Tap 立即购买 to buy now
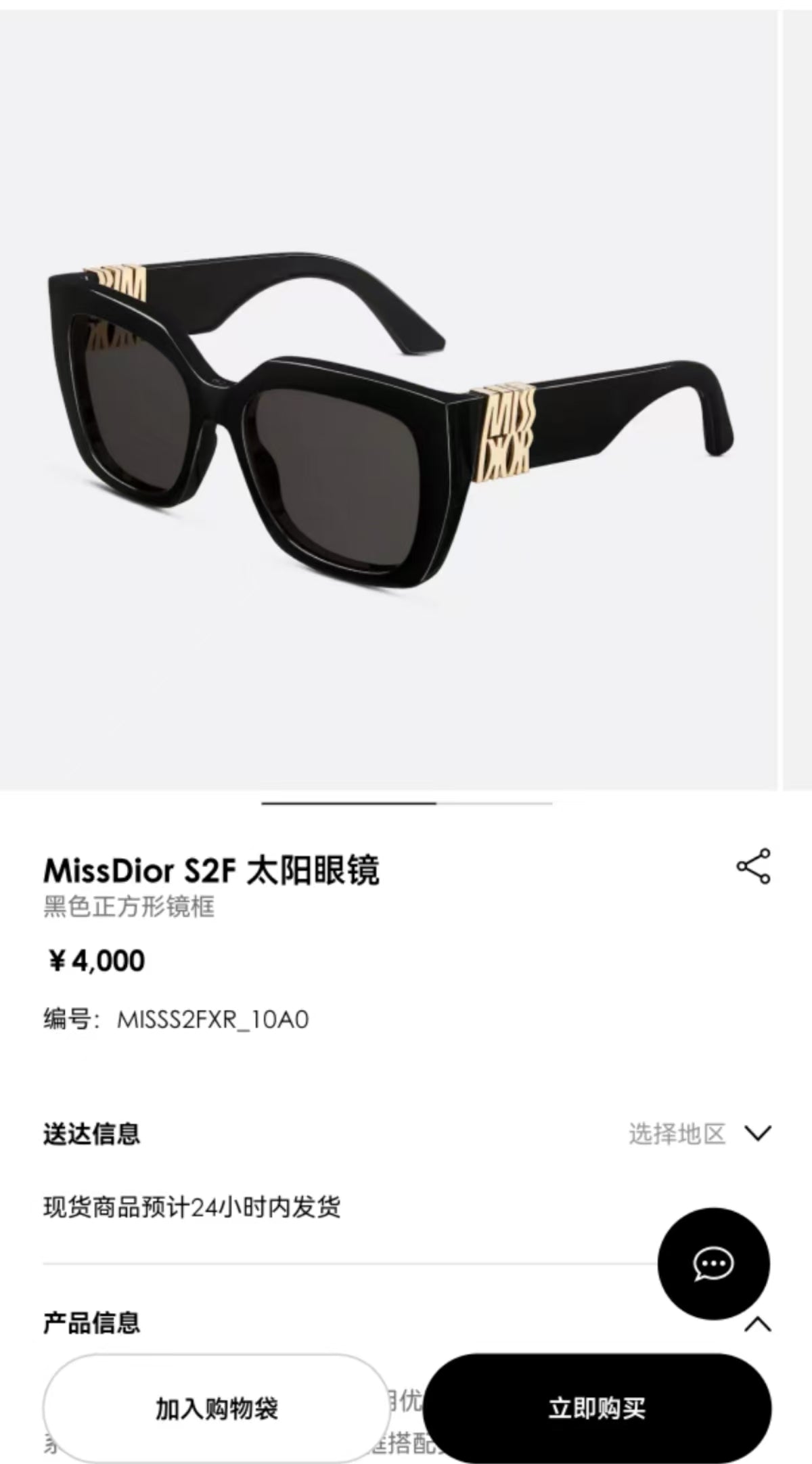 point(597,1408)
